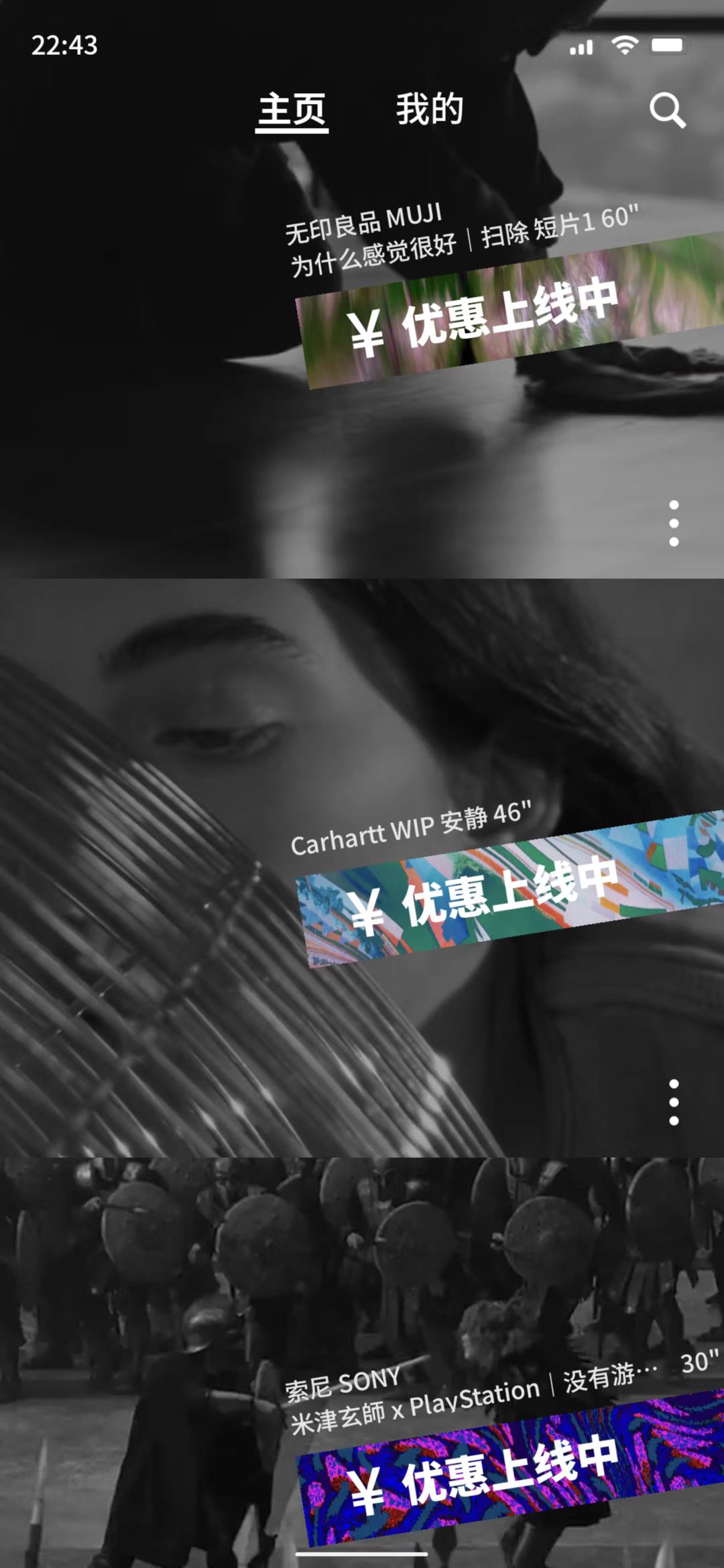
Task: Open the search magnifier icon
Action: [x=668, y=110]
